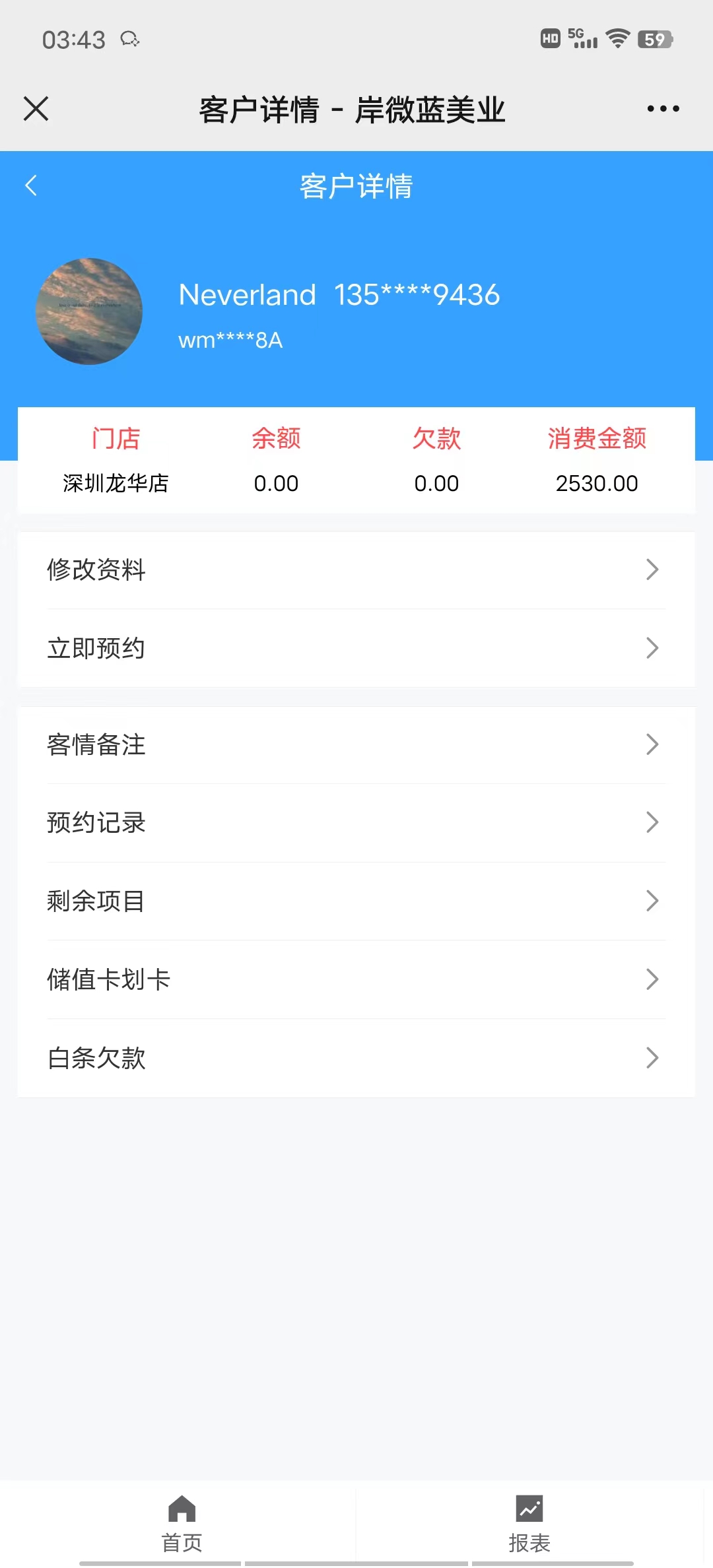Open 剩余项目 remaining items
The image size is (713, 1568).
click(x=356, y=901)
